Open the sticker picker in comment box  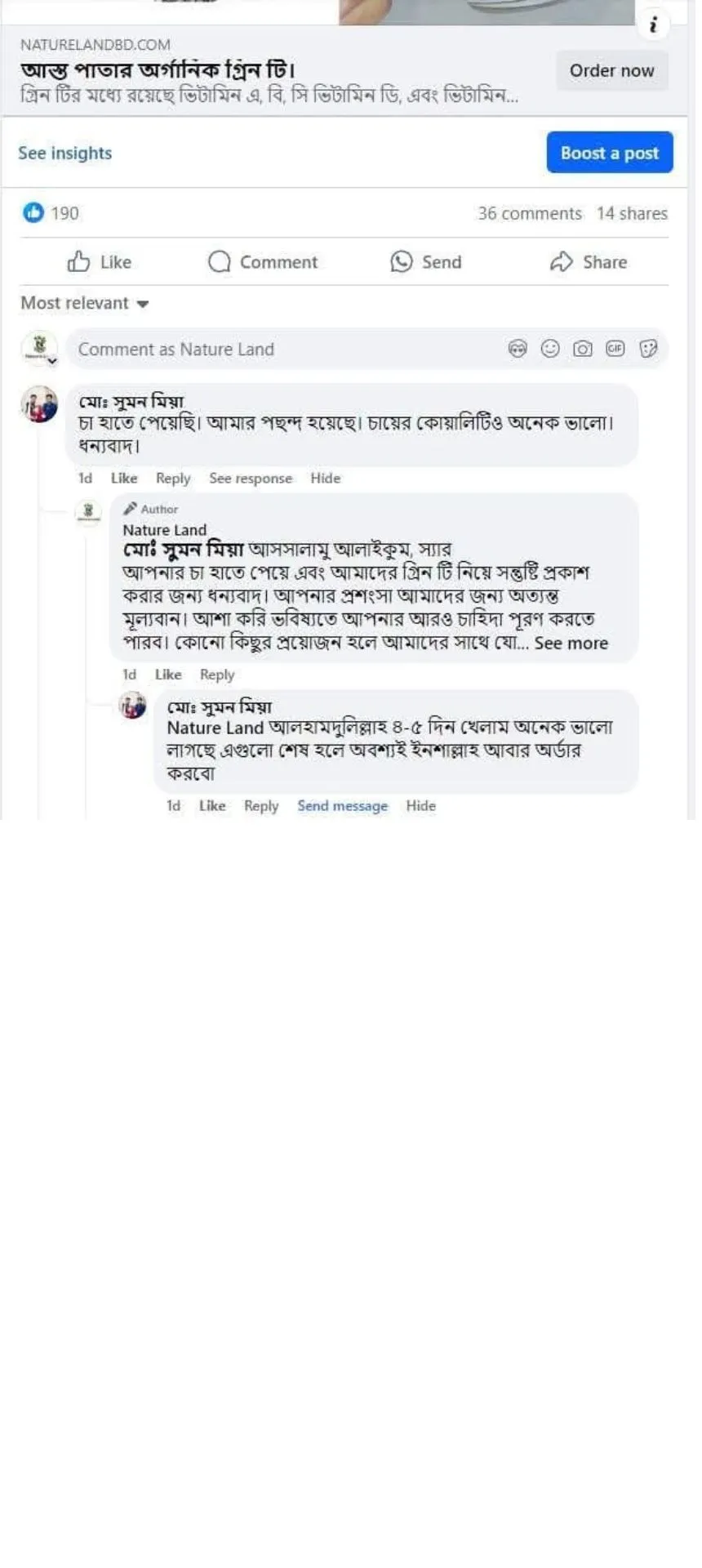pyautogui.click(x=648, y=350)
